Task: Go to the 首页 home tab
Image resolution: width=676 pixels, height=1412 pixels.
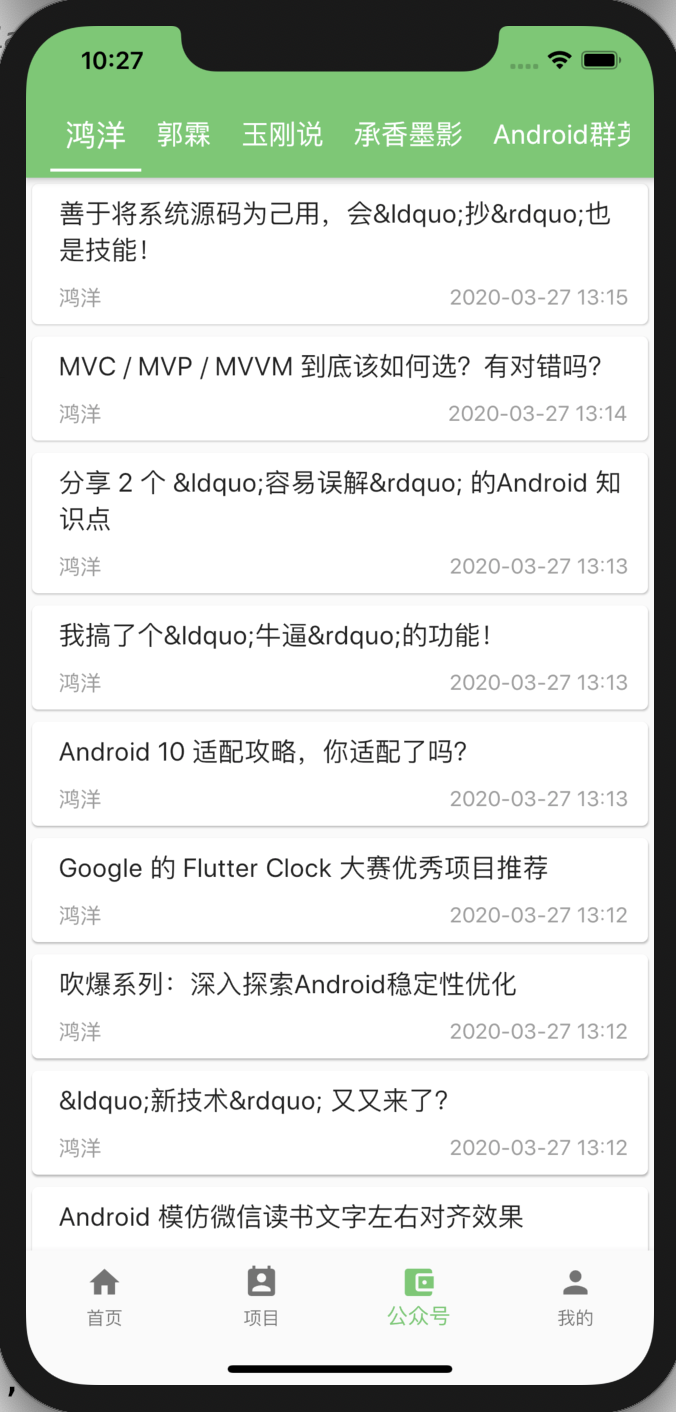Action: (x=104, y=1297)
